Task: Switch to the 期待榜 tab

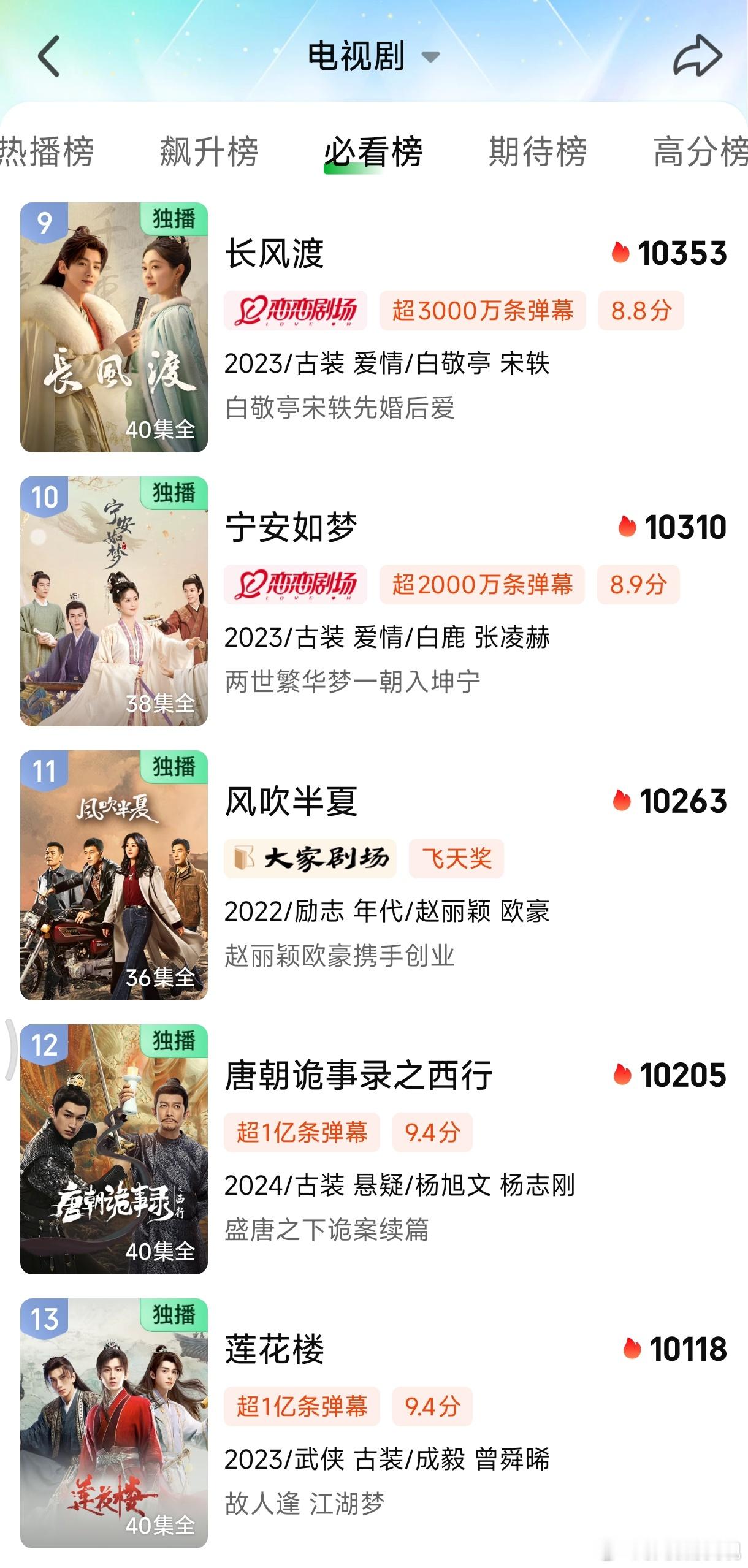Action: [x=538, y=151]
